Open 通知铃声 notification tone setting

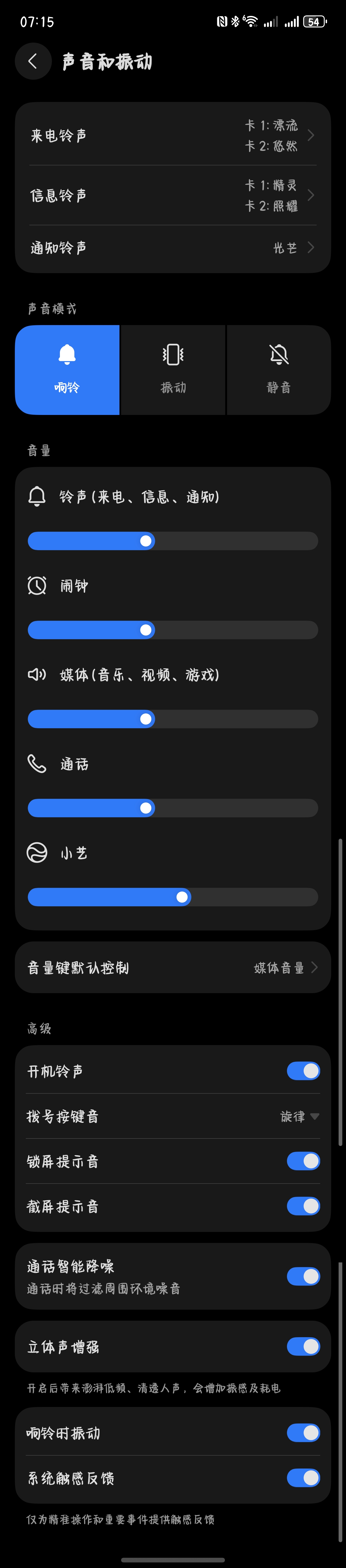click(x=173, y=248)
